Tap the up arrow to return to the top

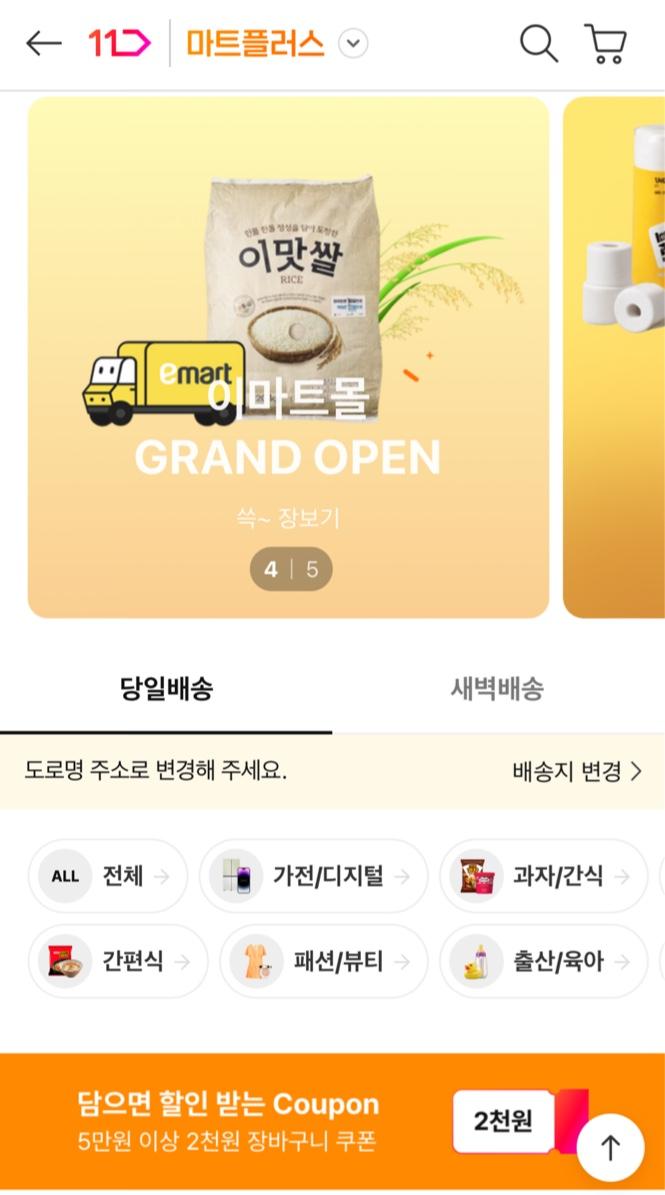pyautogui.click(x=610, y=1147)
